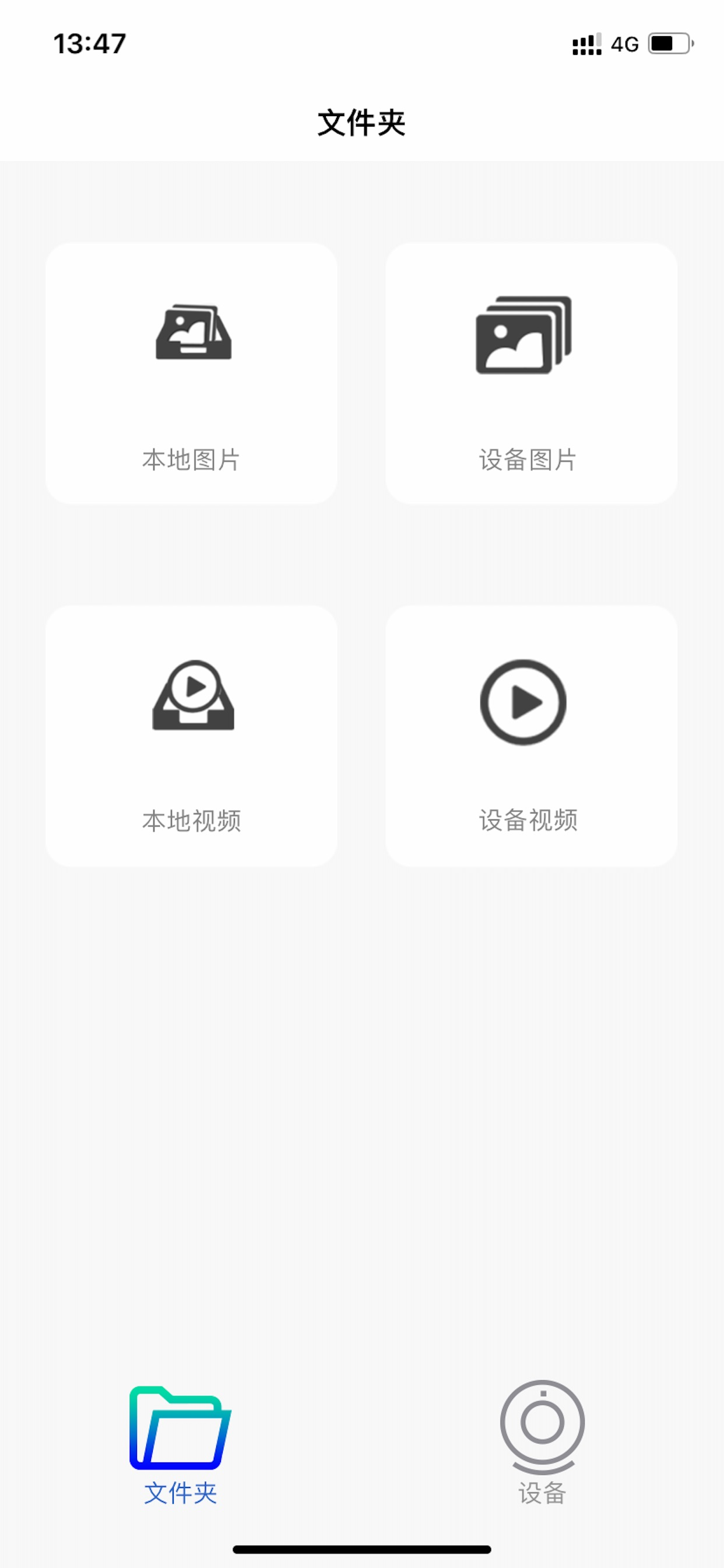Viewport: 724px width, 1568px height.
Task: Open the 本地图片 folder card
Action: 192,373
